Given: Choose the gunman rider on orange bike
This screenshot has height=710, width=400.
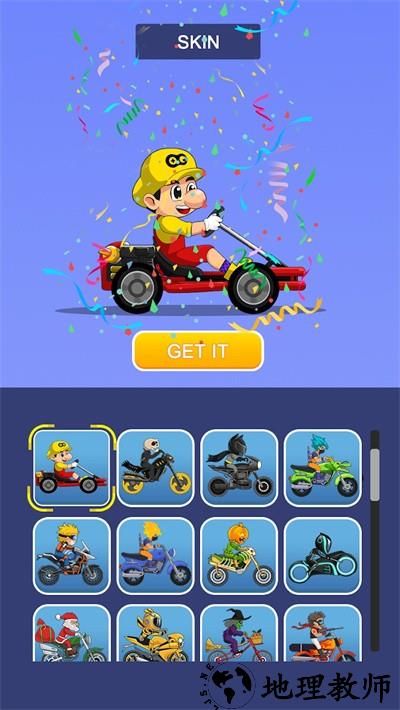Looking at the screenshot, I should tap(323, 633).
